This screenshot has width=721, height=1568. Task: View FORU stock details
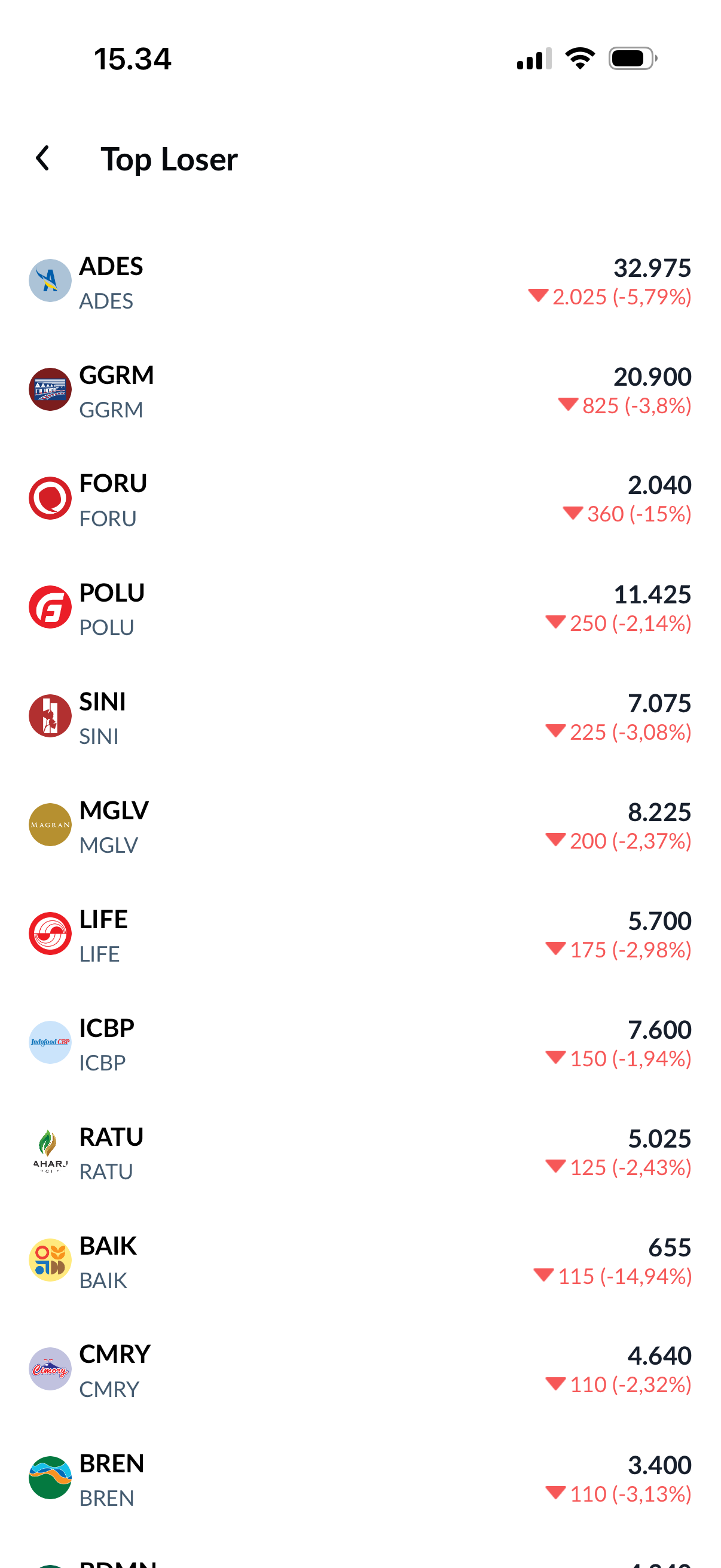(360, 500)
